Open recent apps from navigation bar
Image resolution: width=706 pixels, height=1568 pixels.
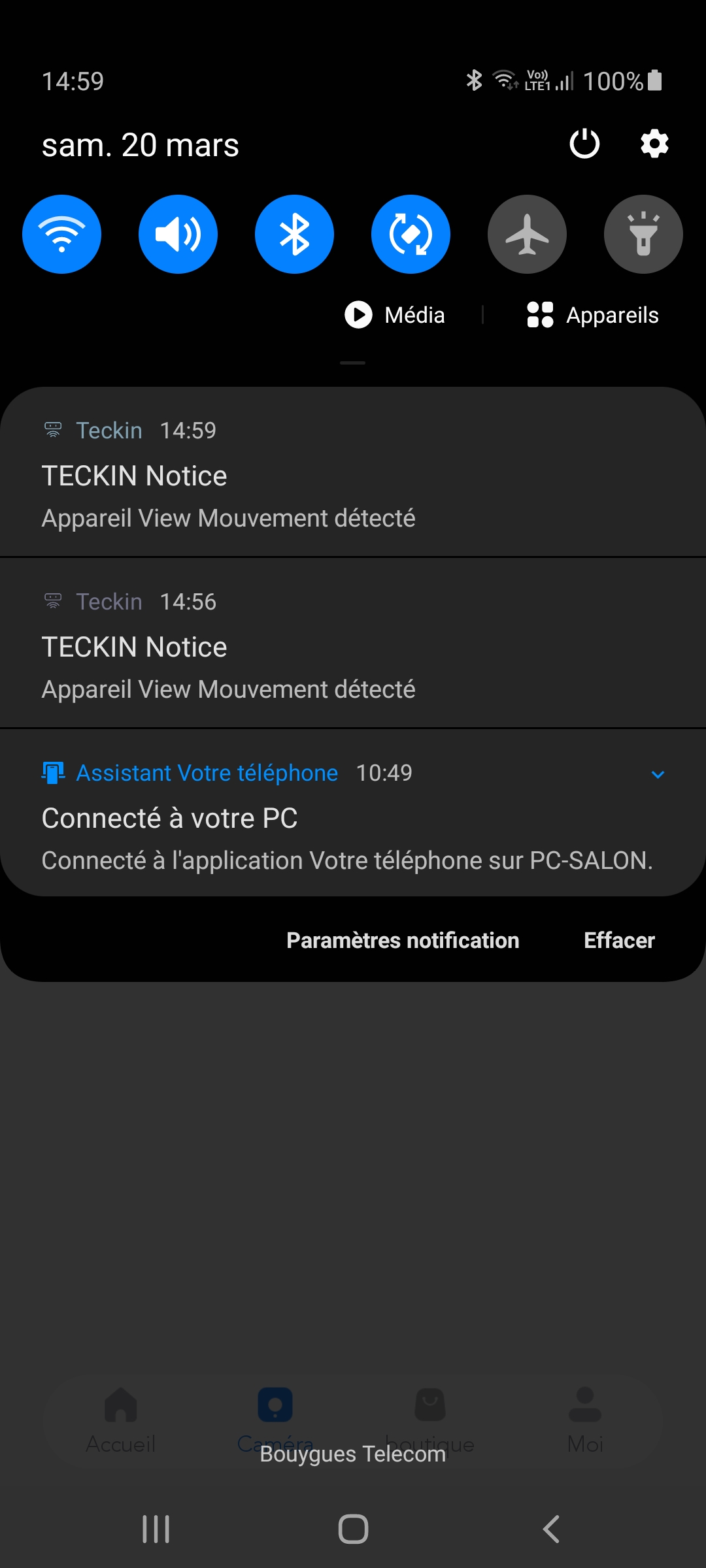156,1529
